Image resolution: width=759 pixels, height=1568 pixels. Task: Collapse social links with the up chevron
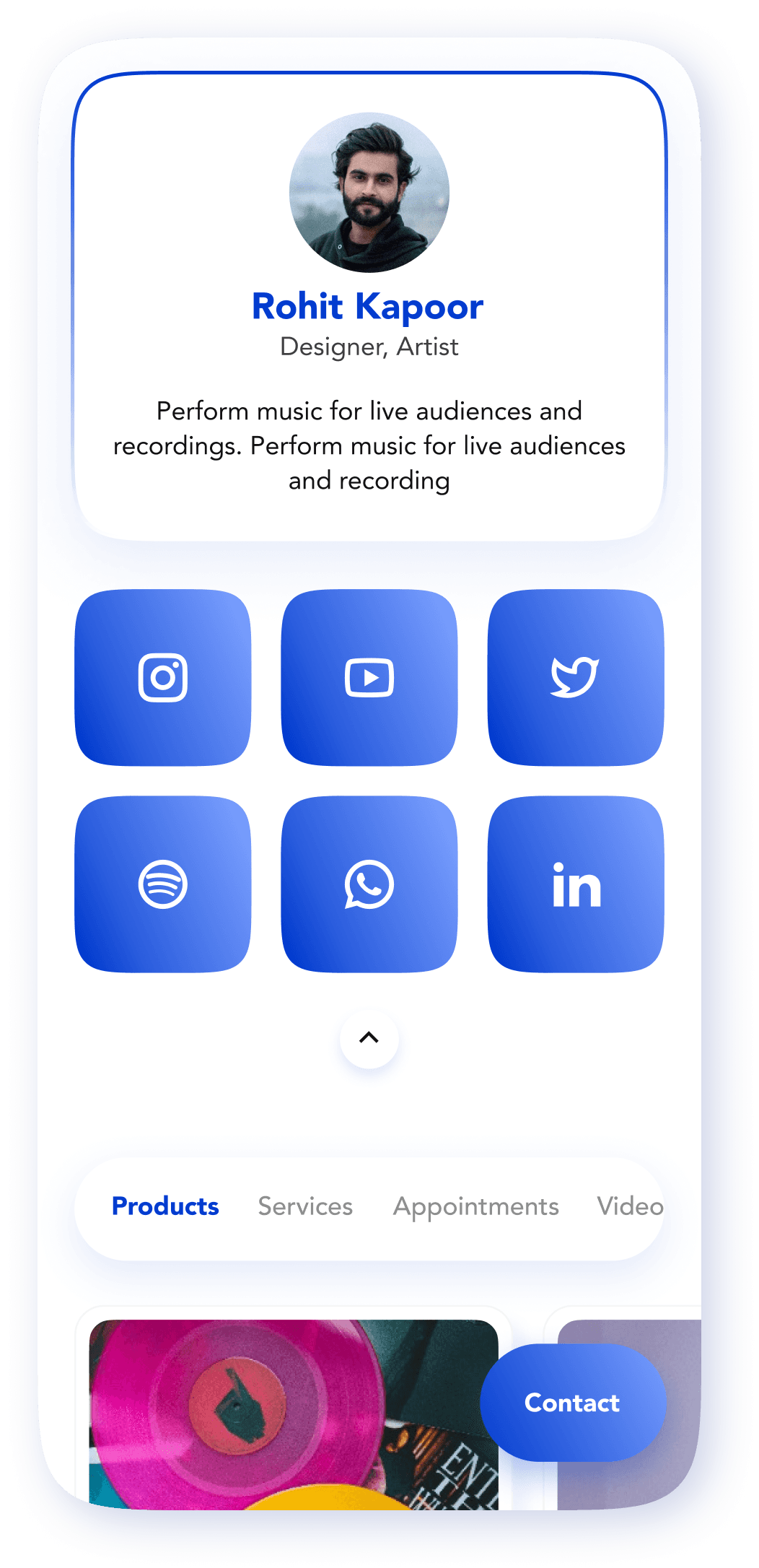pyautogui.click(x=369, y=1038)
